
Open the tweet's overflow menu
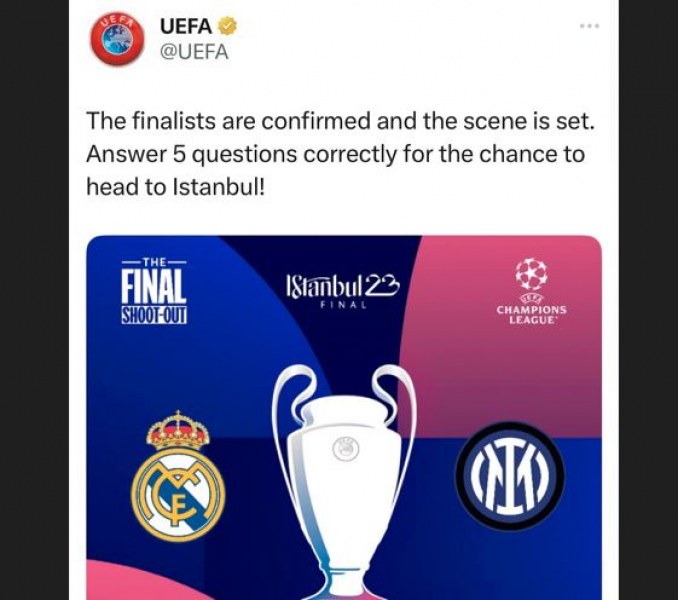point(589,26)
